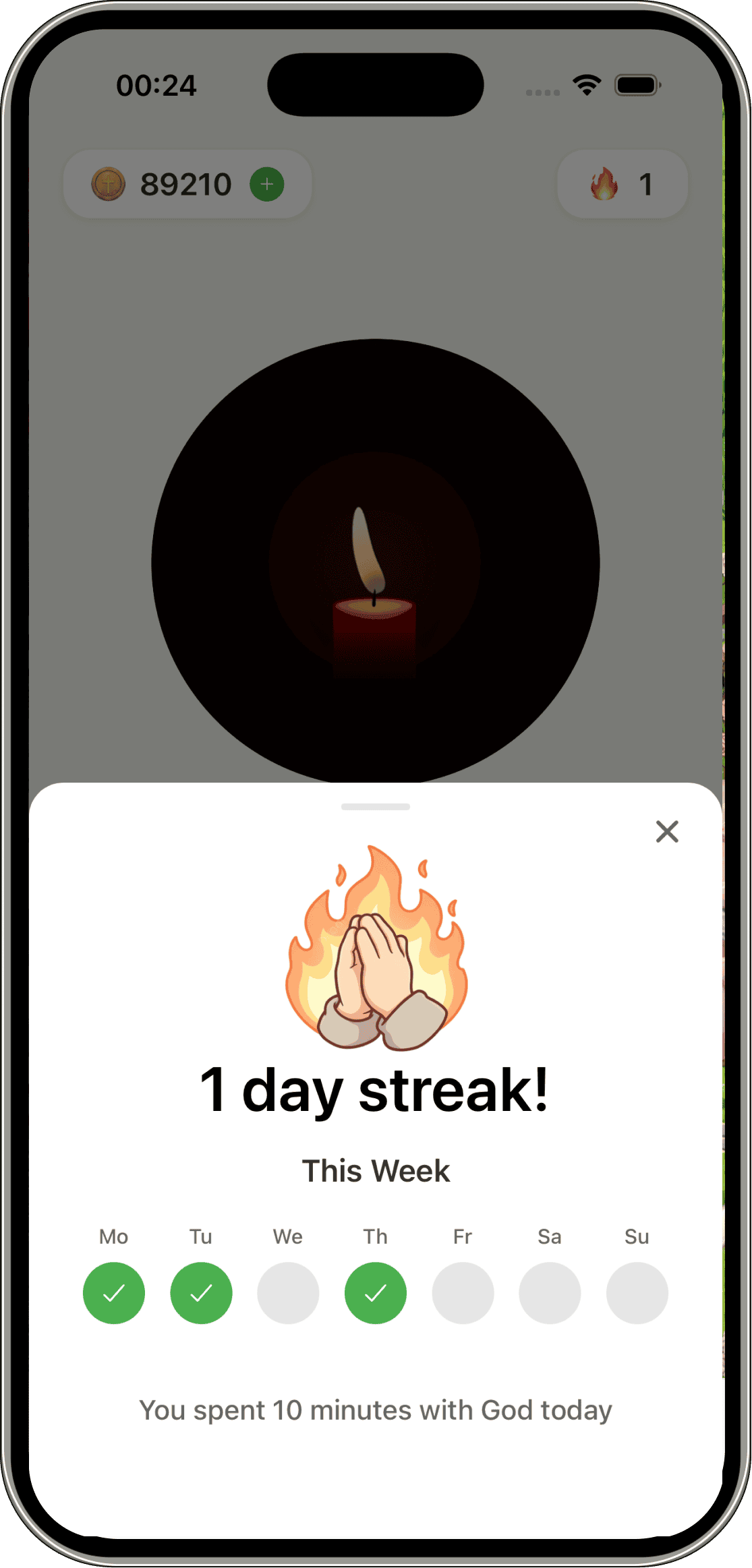Open the streak flame counter
This screenshot has width=752, height=1568.
(622, 184)
